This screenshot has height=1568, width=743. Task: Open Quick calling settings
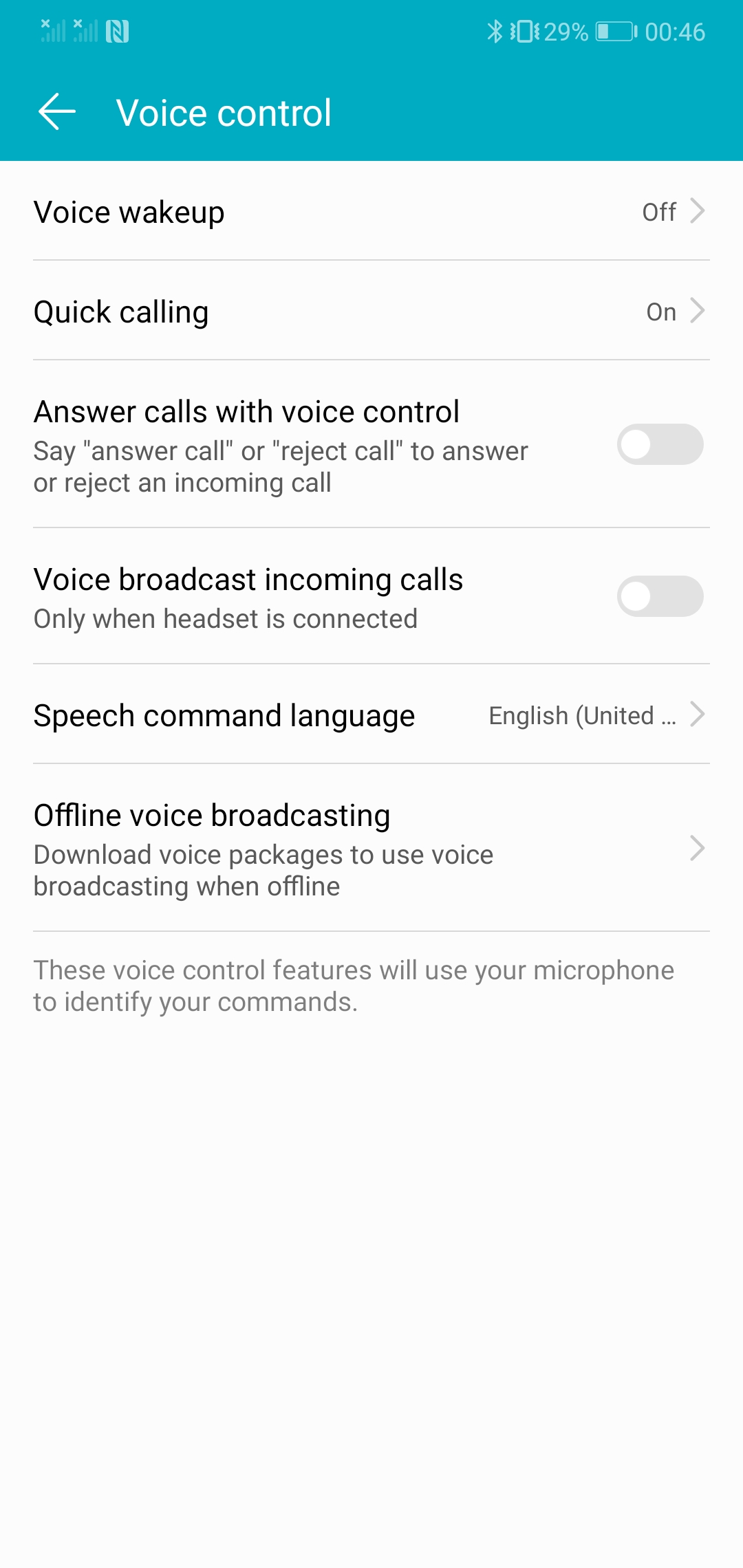coord(371,311)
